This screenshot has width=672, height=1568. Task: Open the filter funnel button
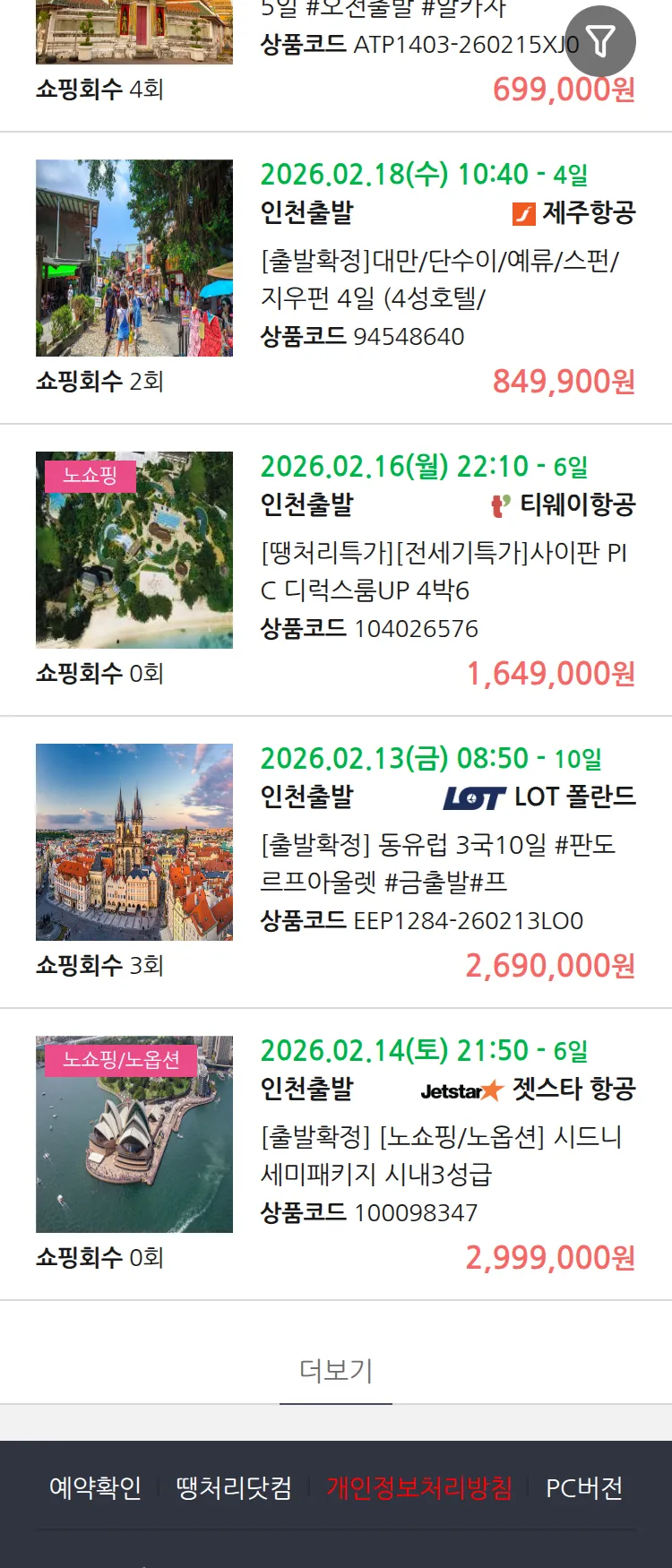[x=601, y=41]
